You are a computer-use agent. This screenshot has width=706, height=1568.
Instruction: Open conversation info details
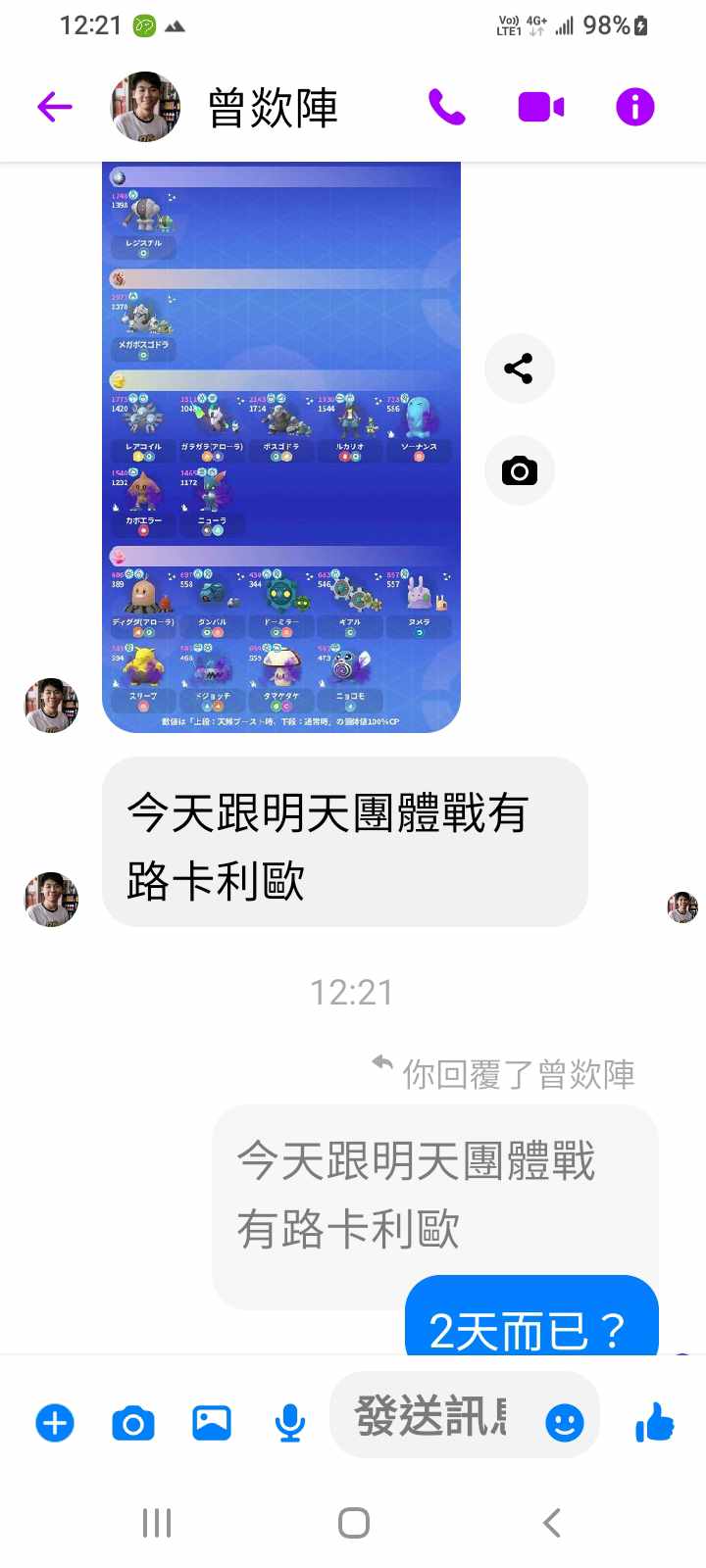point(634,107)
